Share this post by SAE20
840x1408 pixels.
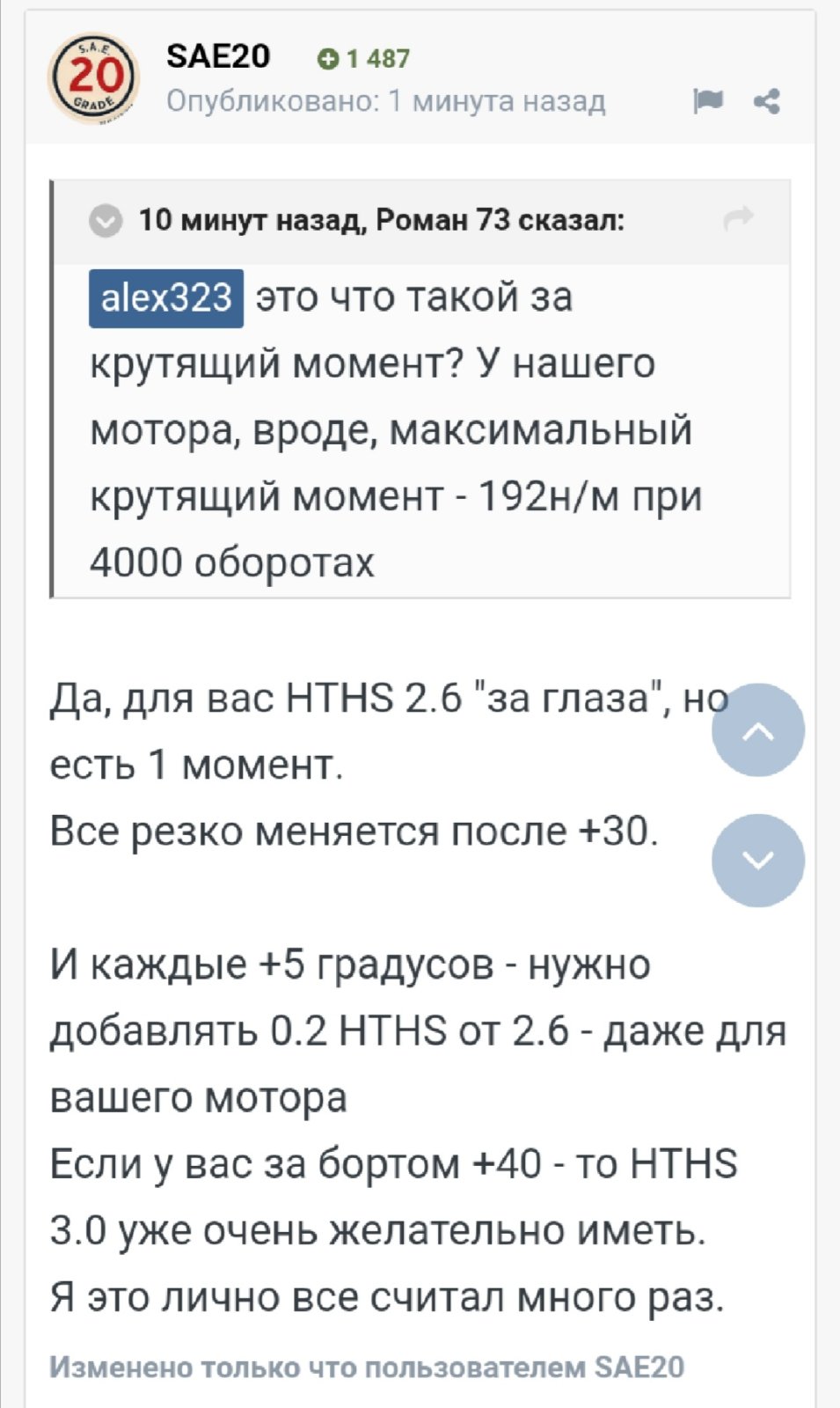coord(767,101)
